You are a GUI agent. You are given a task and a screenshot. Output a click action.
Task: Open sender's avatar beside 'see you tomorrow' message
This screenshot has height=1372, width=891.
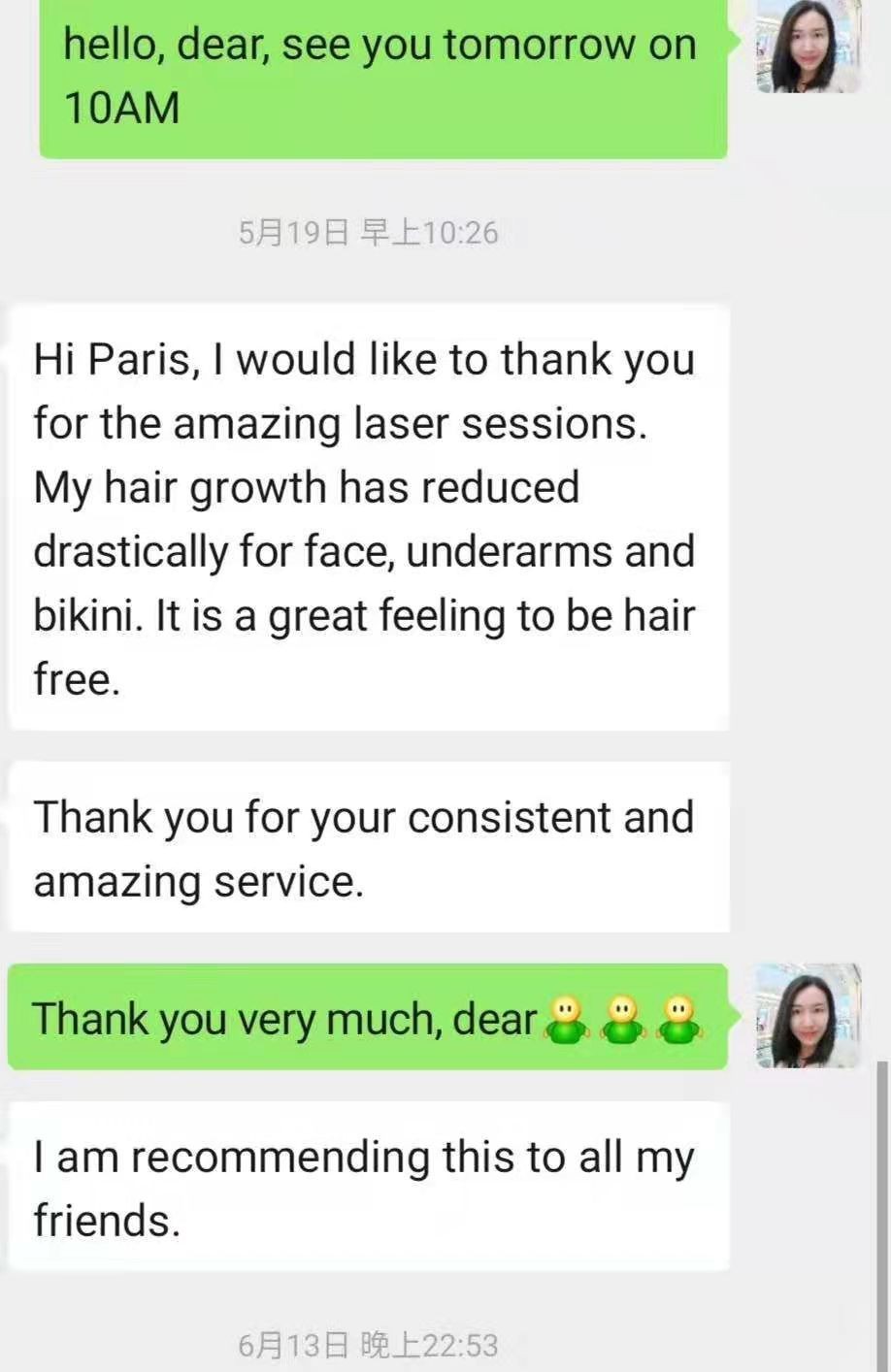coord(808,45)
